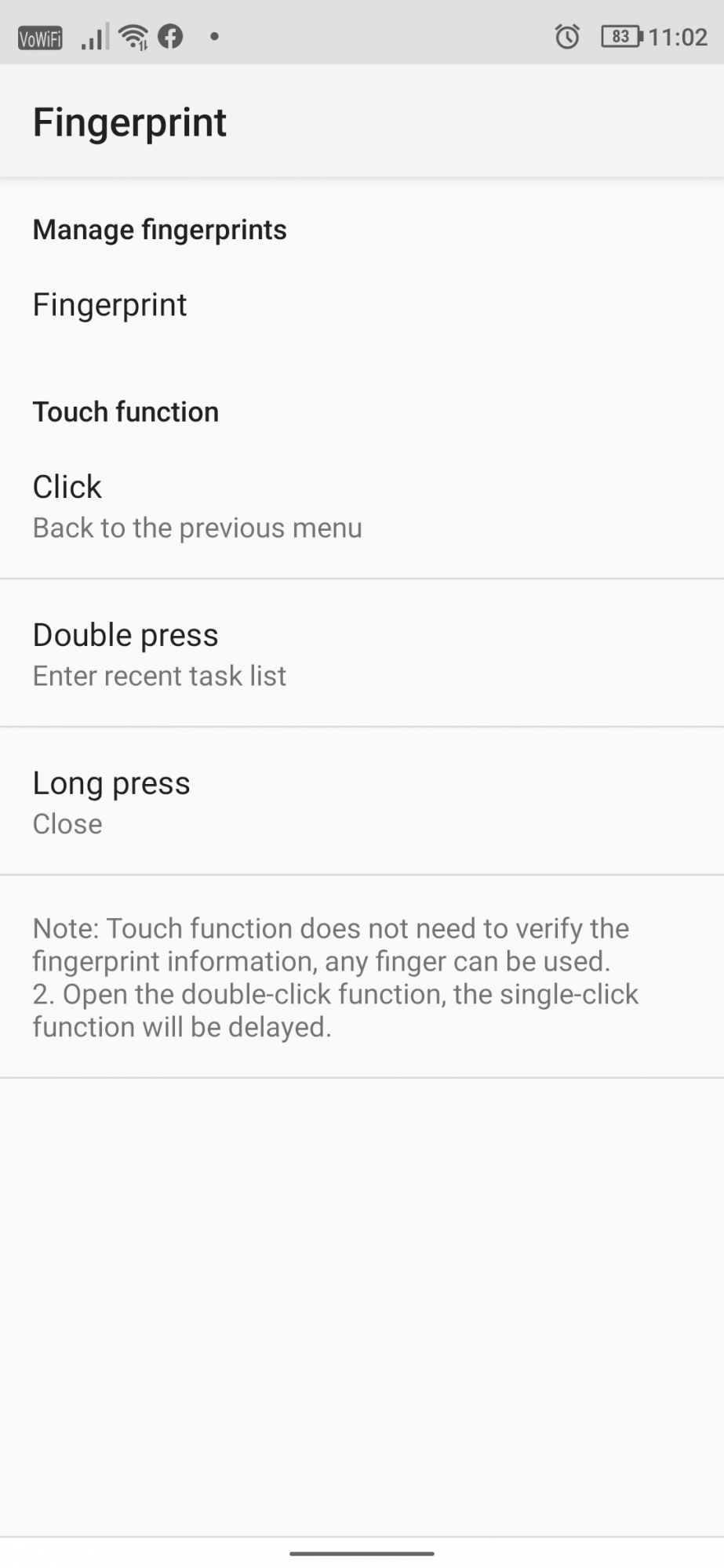Image resolution: width=724 pixels, height=1568 pixels.
Task: Open the Long press setting
Action: 362,802
